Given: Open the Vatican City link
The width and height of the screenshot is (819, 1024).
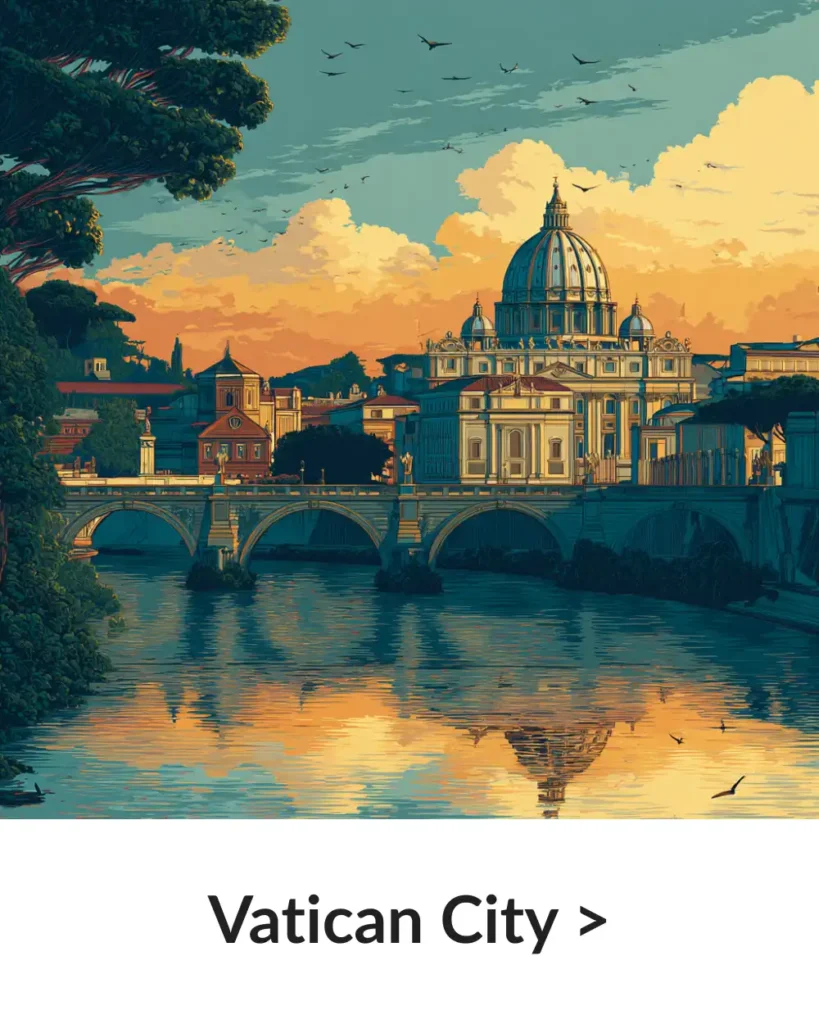Looking at the screenshot, I should (x=407, y=920).
